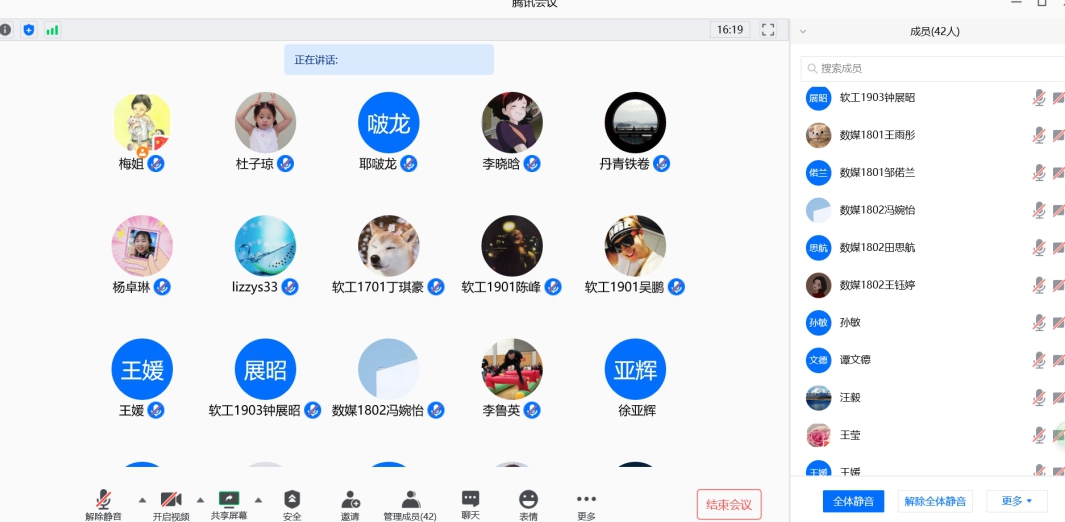Open the 安全 security options
The width and height of the screenshot is (1065, 522).
[x=292, y=503]
